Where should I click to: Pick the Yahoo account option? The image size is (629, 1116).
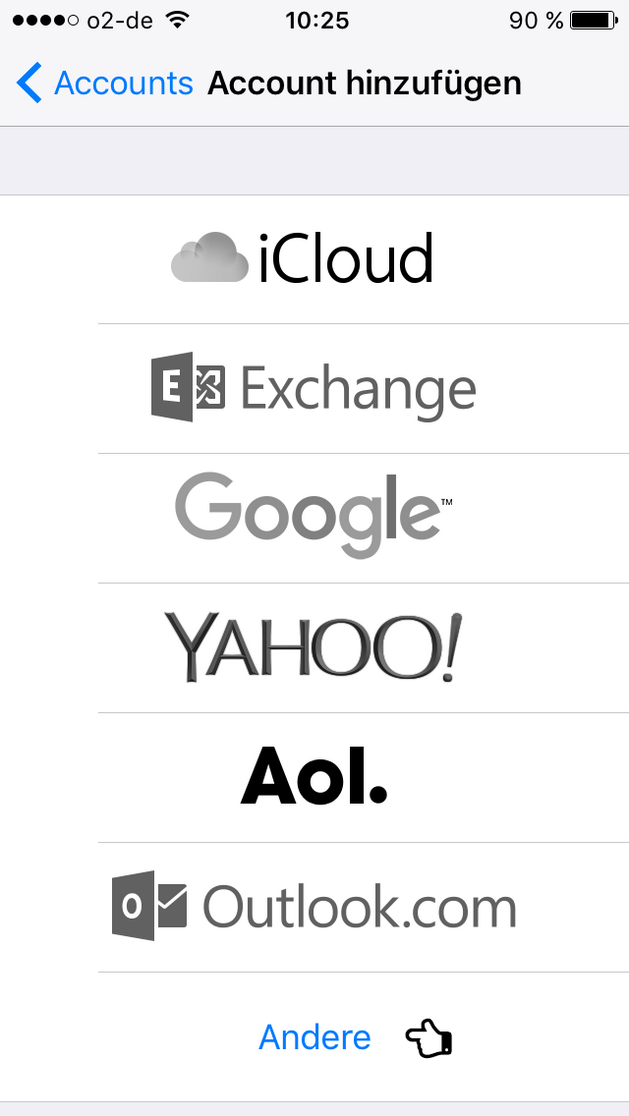pyautogui.click(x=314, y=648)
